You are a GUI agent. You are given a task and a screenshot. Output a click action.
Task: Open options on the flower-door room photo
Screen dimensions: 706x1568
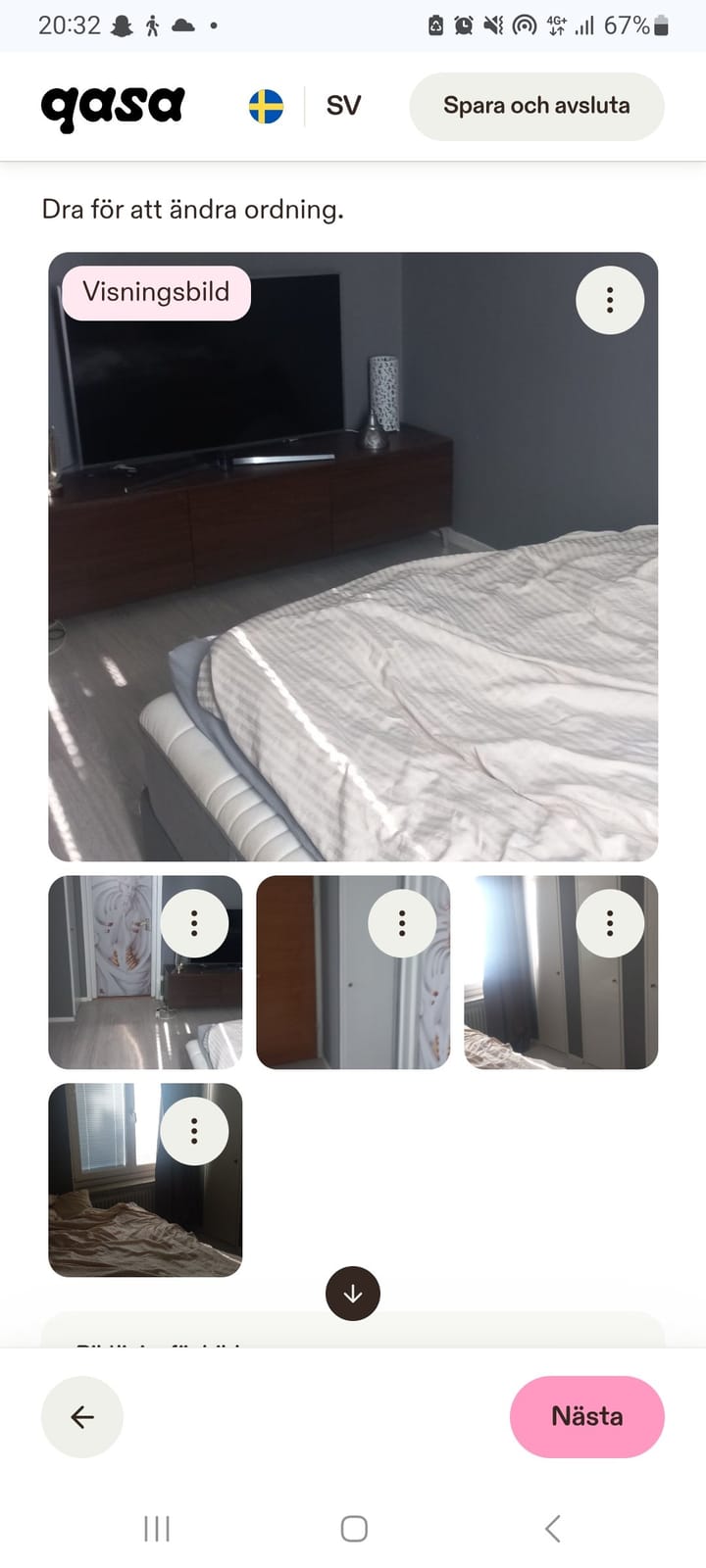point(194,923)
